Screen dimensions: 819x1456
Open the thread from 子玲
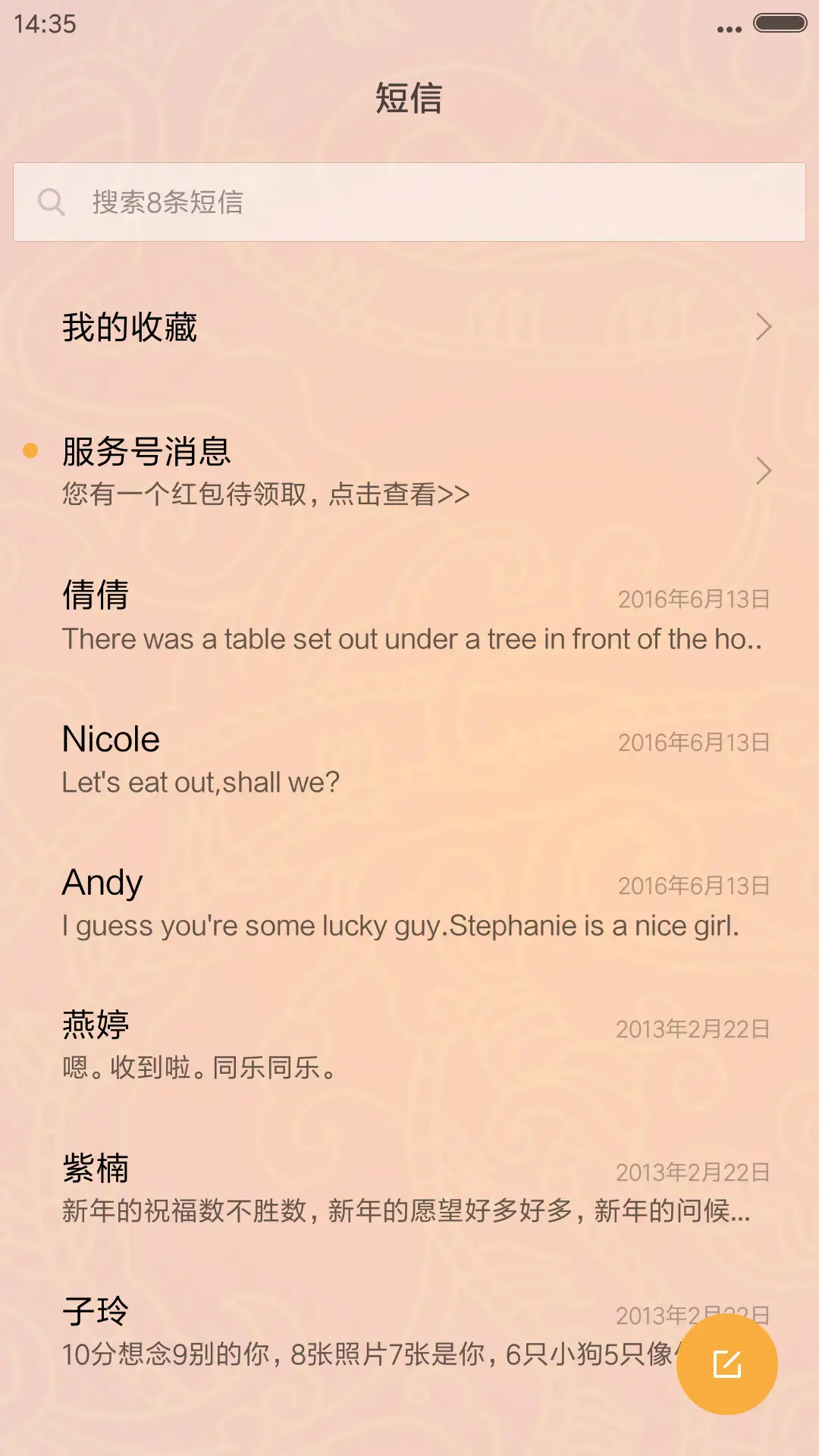pos(341,1332)
